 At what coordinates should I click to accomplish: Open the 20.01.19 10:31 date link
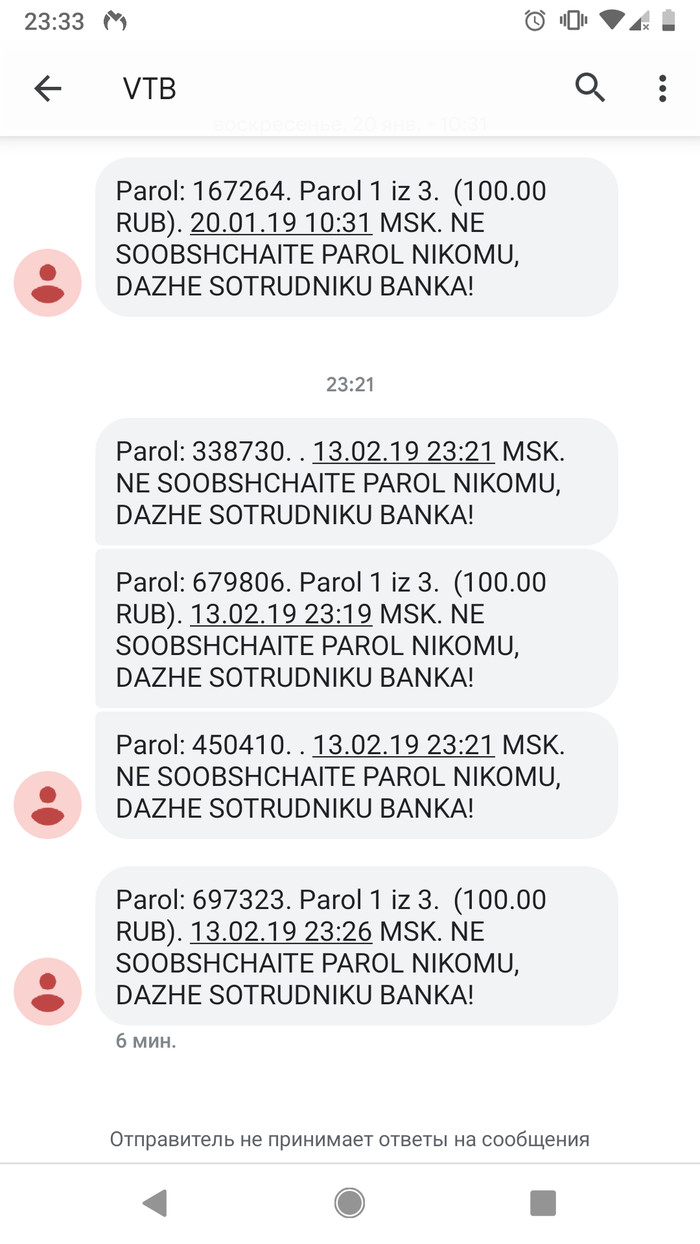point(281,223)
